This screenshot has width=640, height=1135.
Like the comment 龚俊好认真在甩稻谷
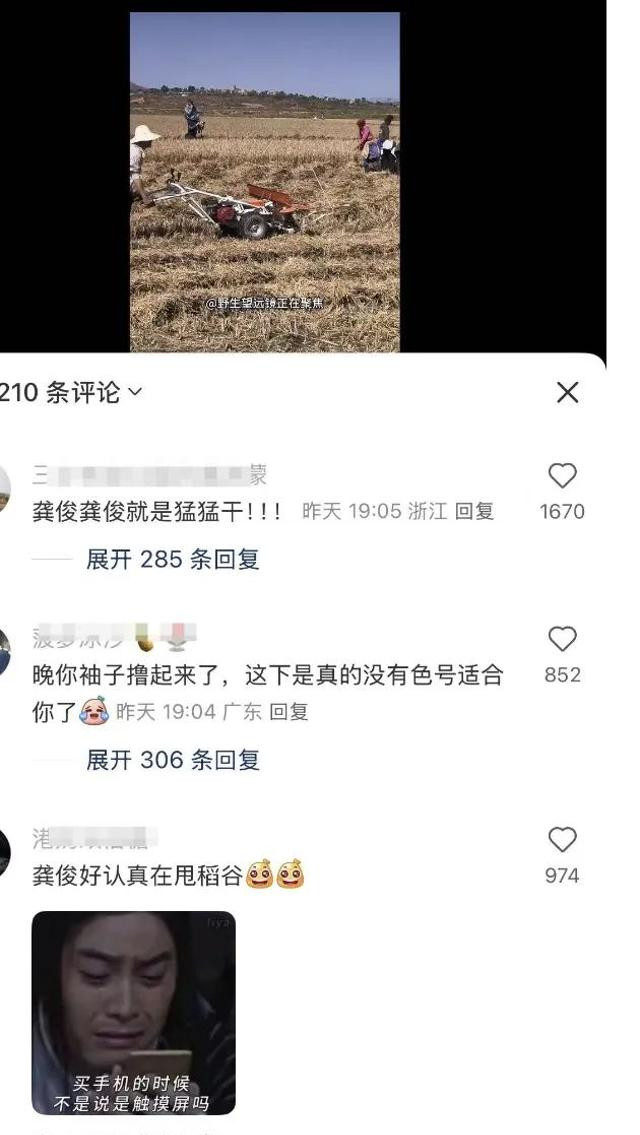562,840
